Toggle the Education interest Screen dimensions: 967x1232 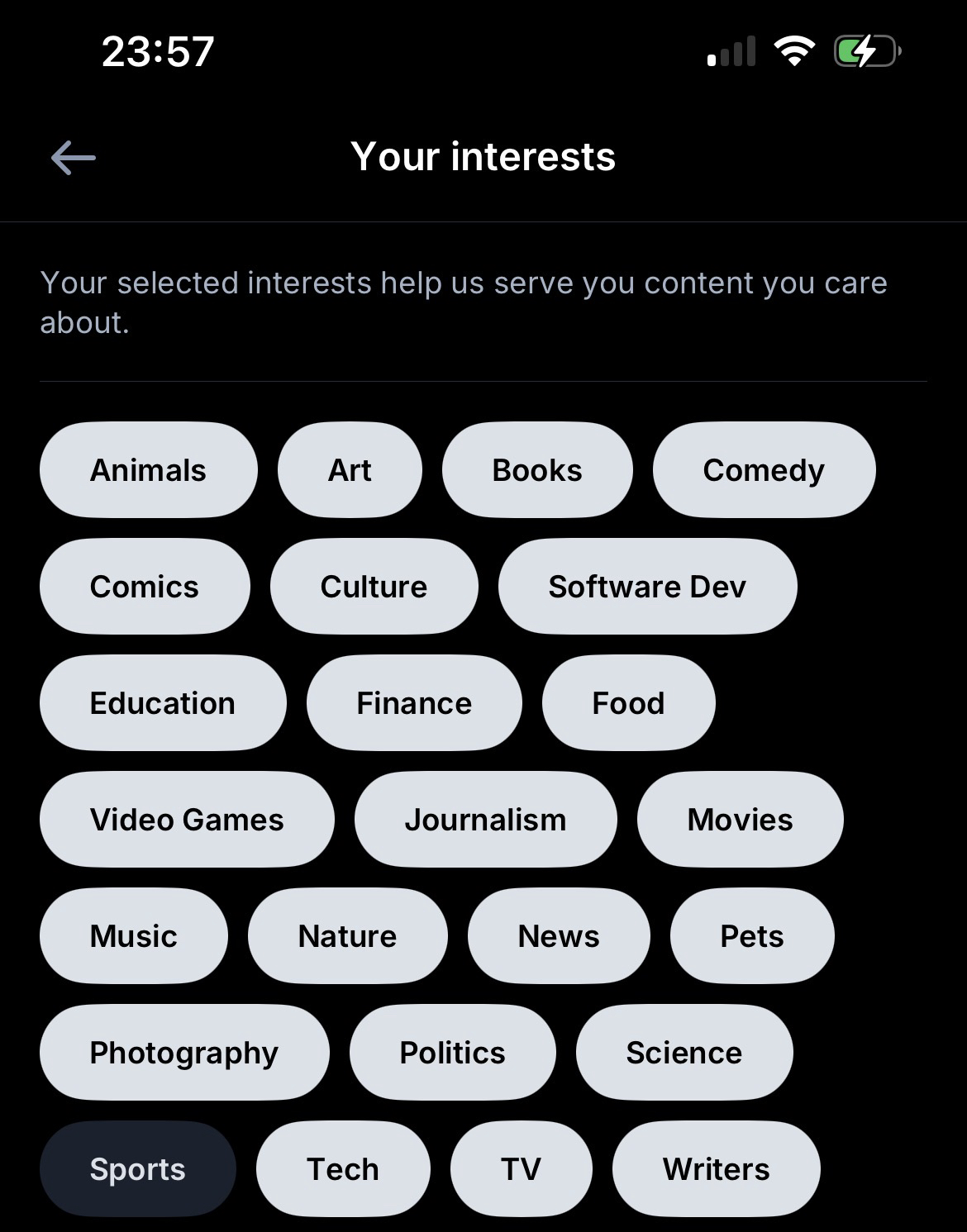[163, 703]
